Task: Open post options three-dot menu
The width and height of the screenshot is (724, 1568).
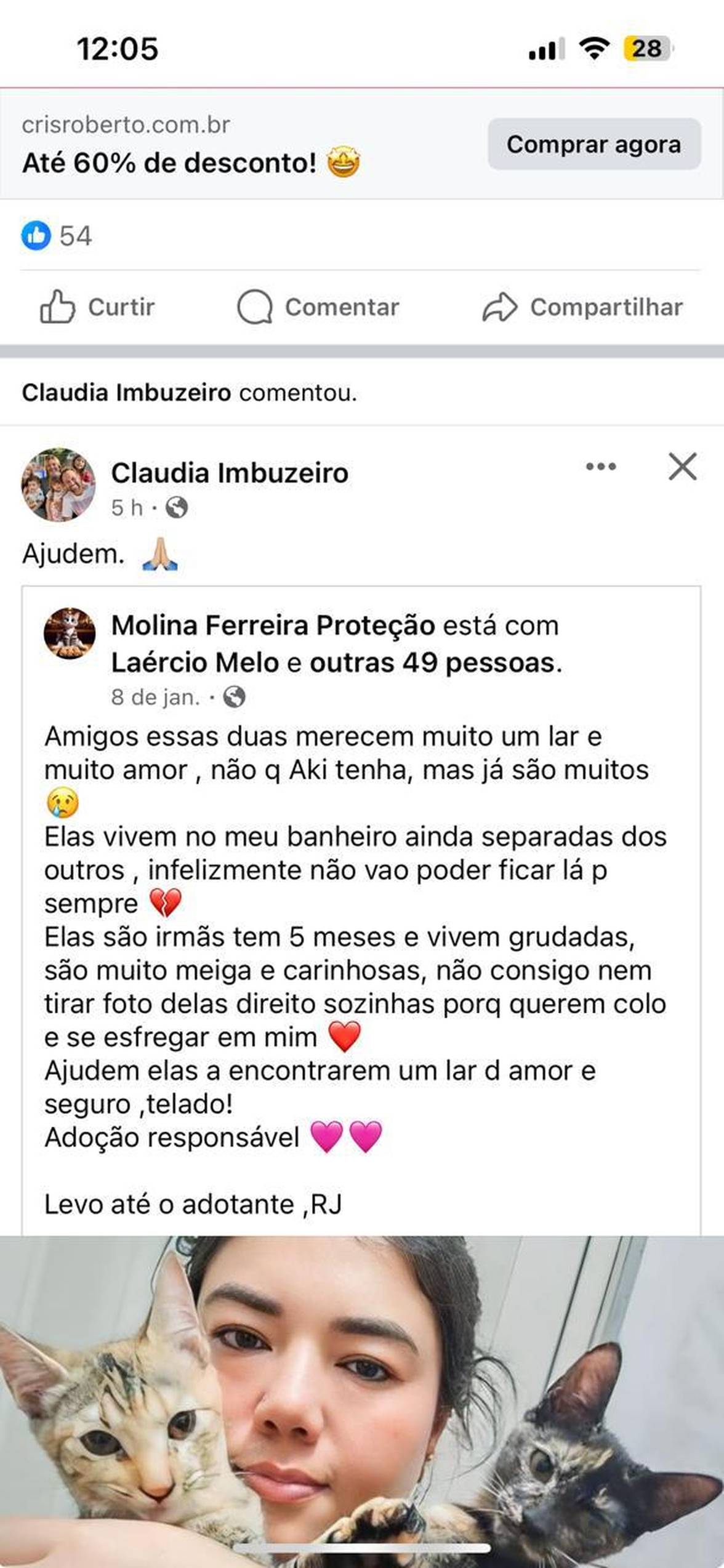Action: point(600,467)
